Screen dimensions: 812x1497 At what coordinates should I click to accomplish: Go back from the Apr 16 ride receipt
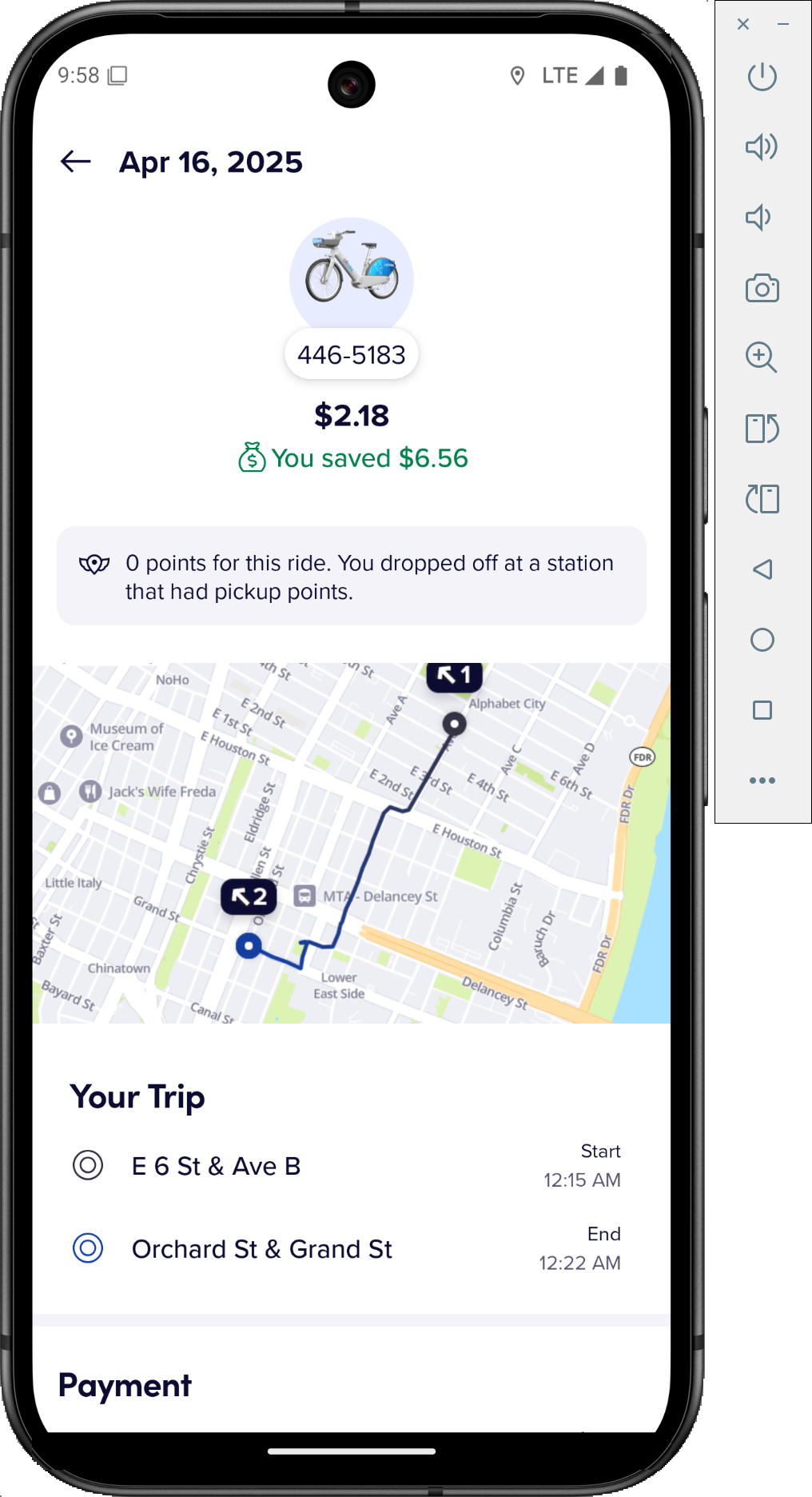coord(76,162)
